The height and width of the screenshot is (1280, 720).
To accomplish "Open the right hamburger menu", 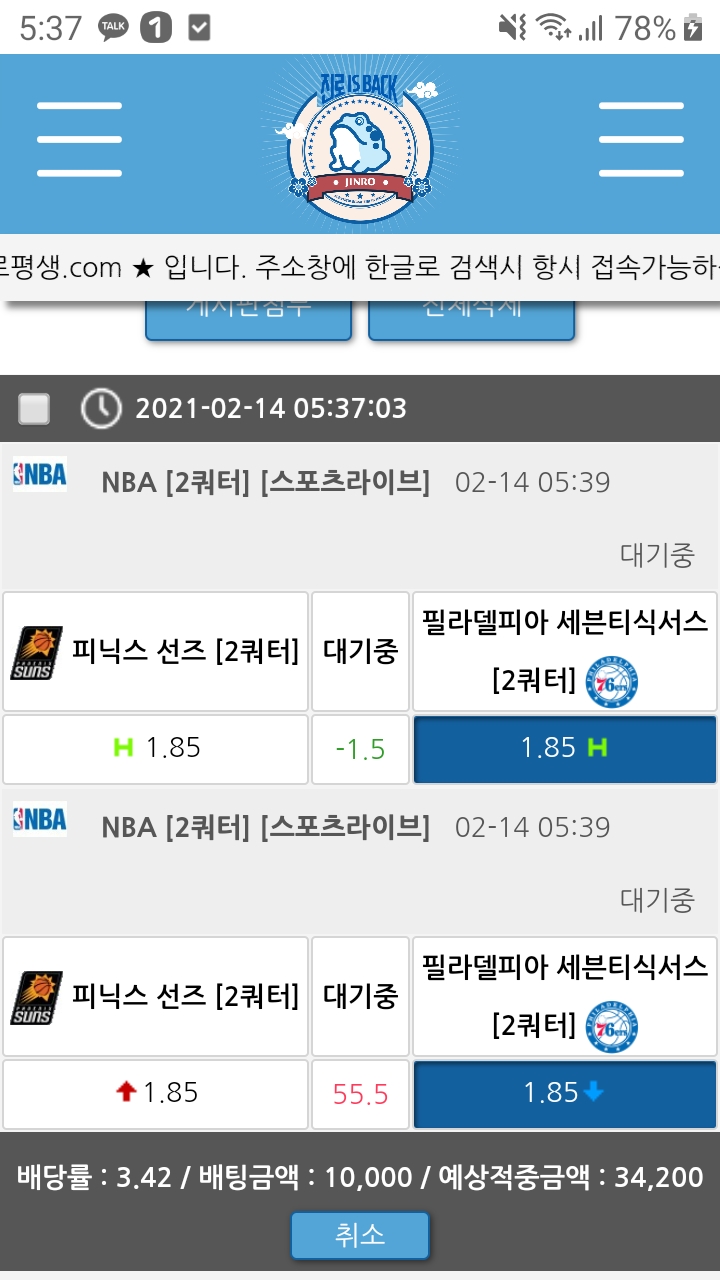I will click(640, 141).
